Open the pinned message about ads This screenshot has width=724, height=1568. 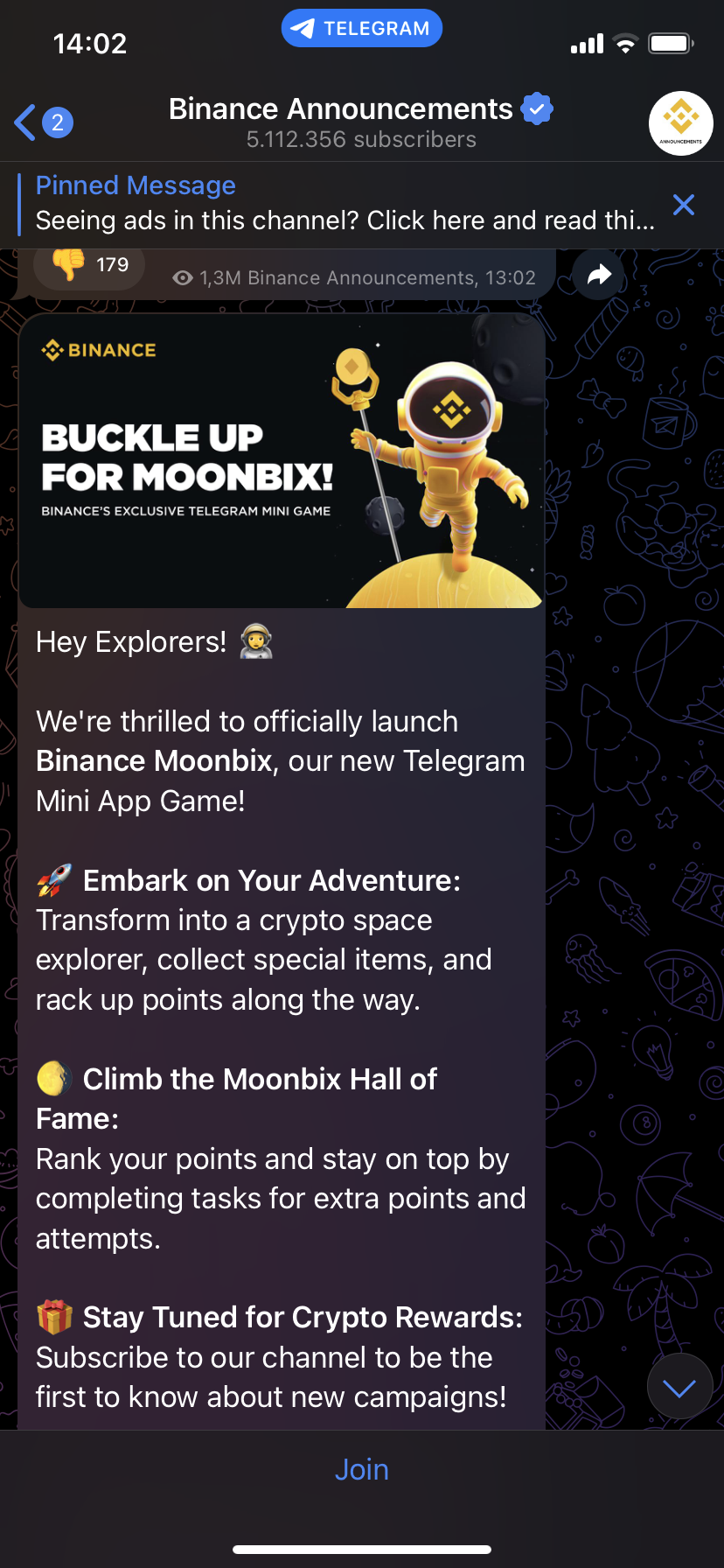(x=345, y=204)
